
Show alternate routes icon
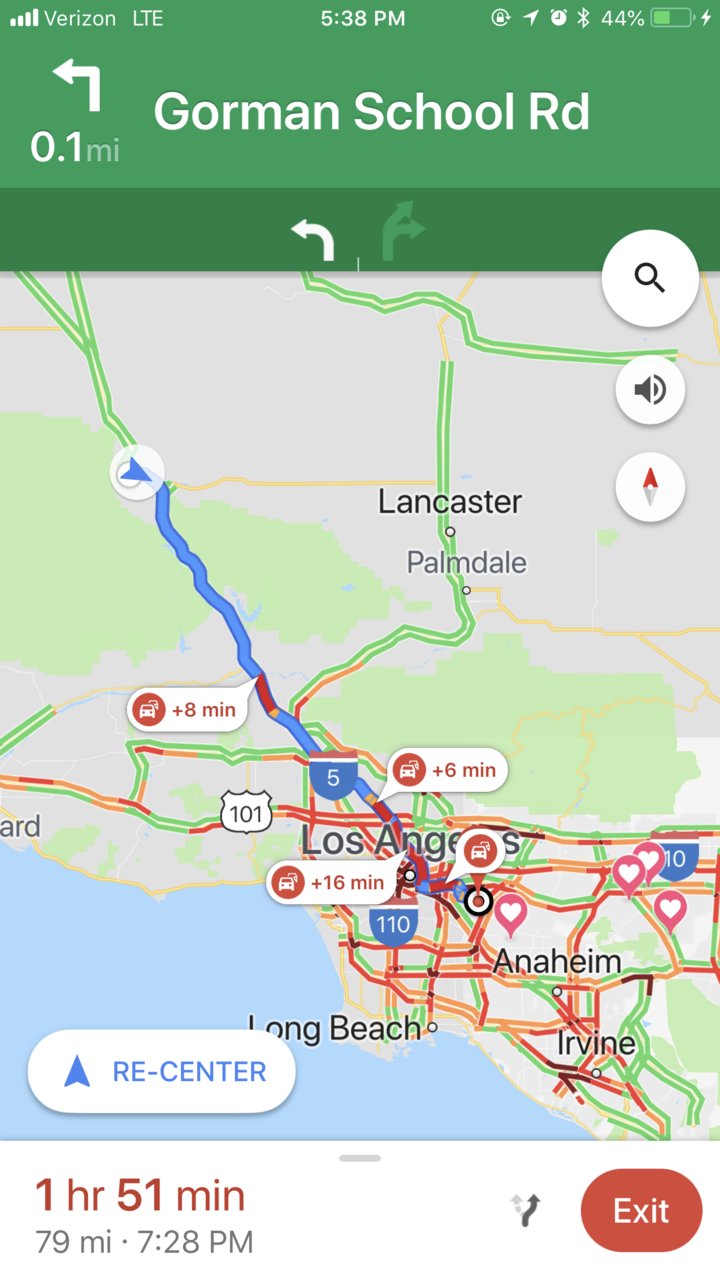pyautogui.click(x=526, y=1210)
